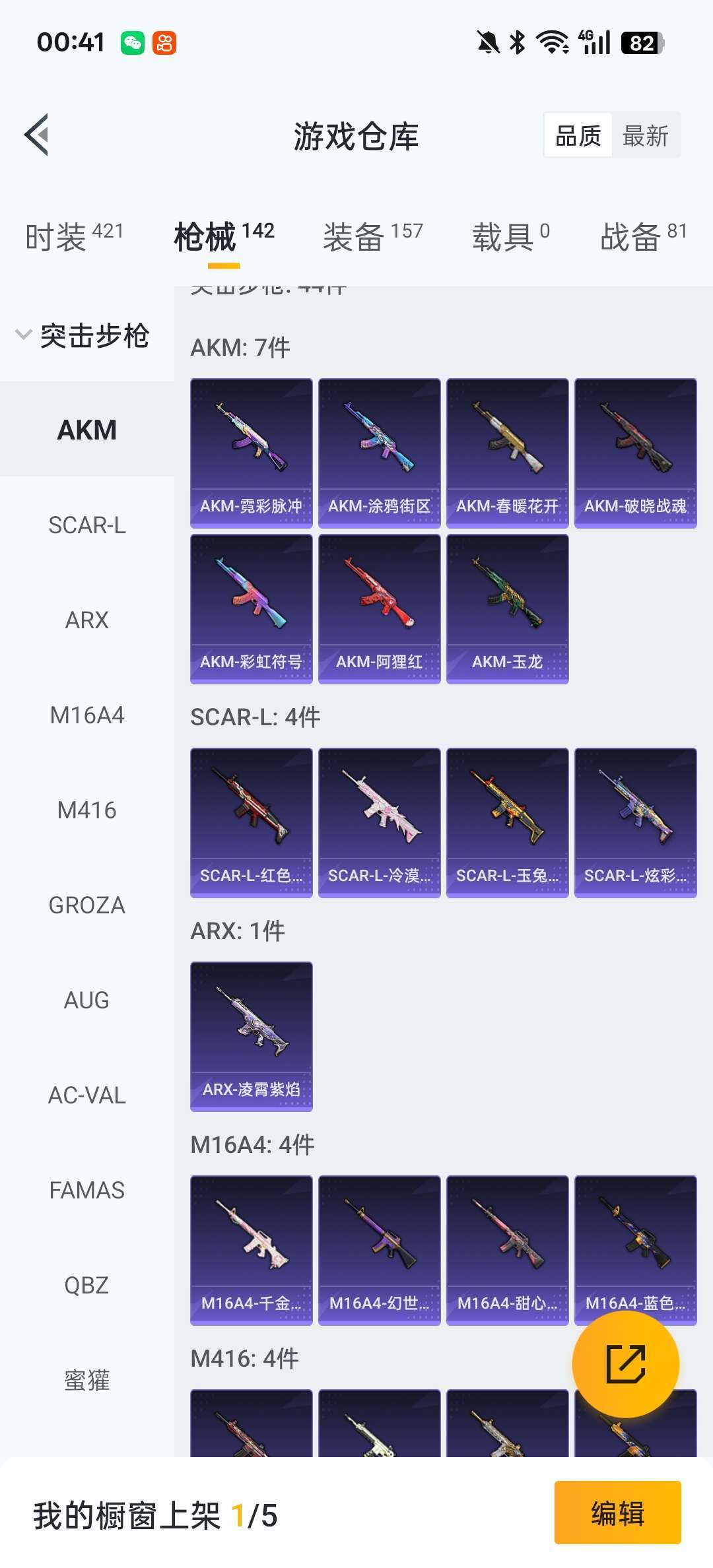This screenshot has width=713, height=1568.
Task: View the AKM-春暖花开 skin
Action: [507, 453]
